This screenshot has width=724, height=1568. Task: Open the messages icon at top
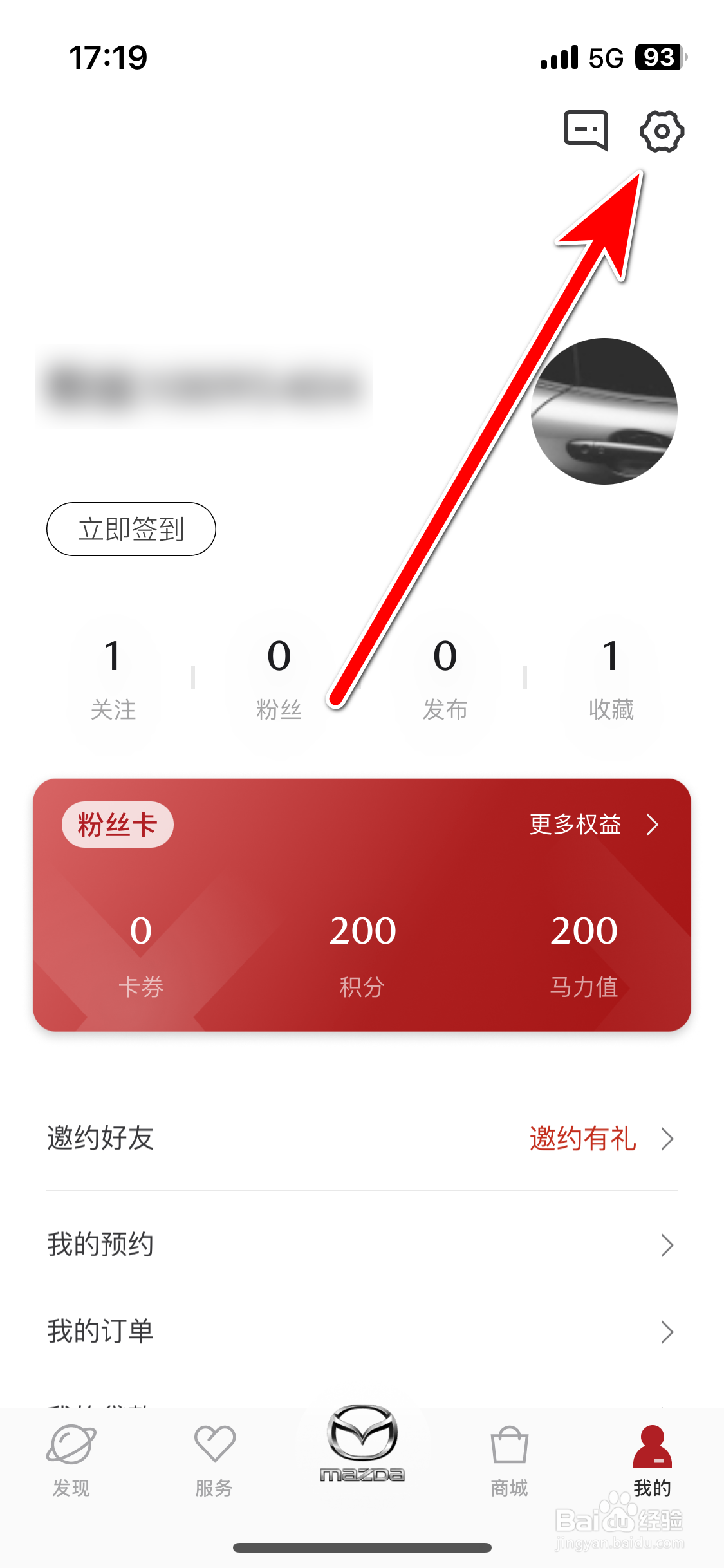pyautogui.click(x=586, y=131)
